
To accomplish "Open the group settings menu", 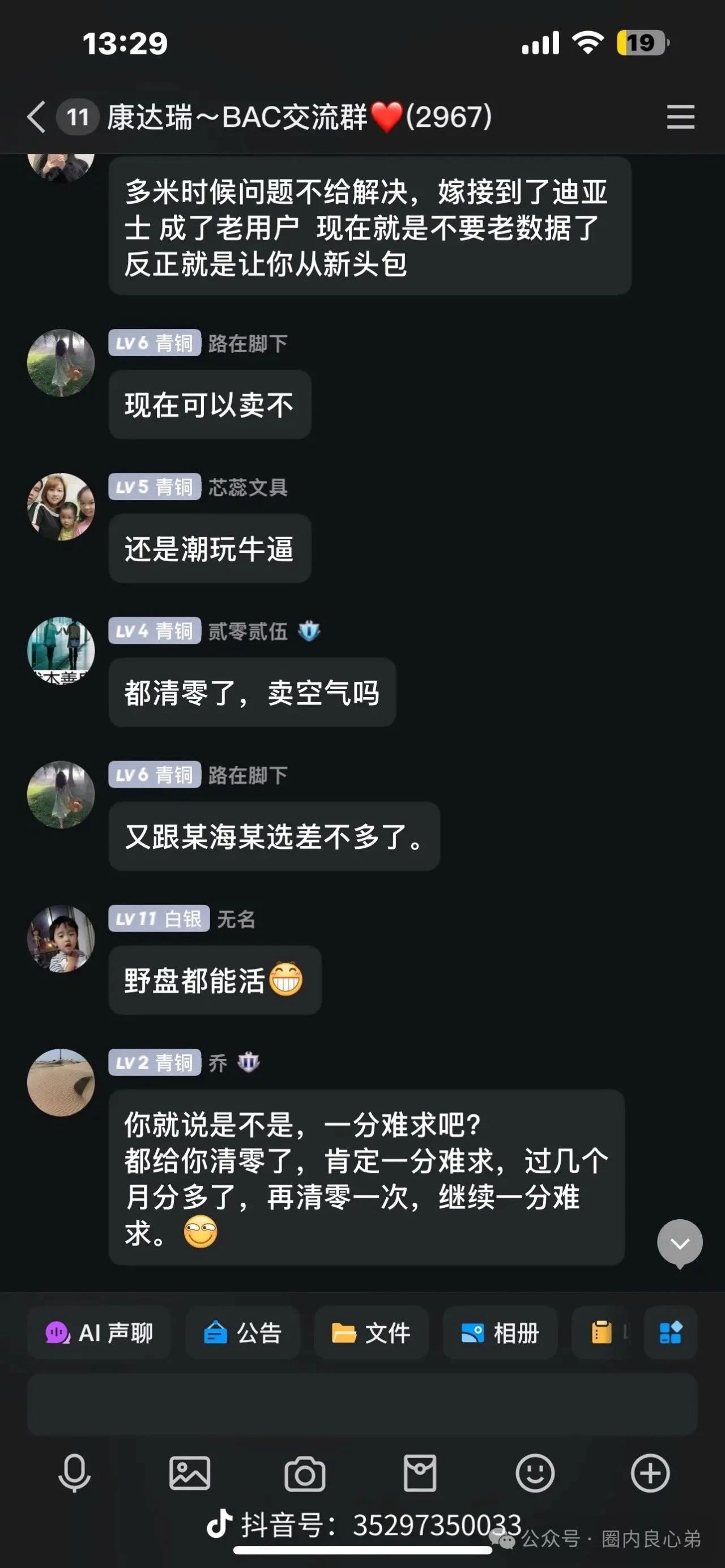I will 680,116.
